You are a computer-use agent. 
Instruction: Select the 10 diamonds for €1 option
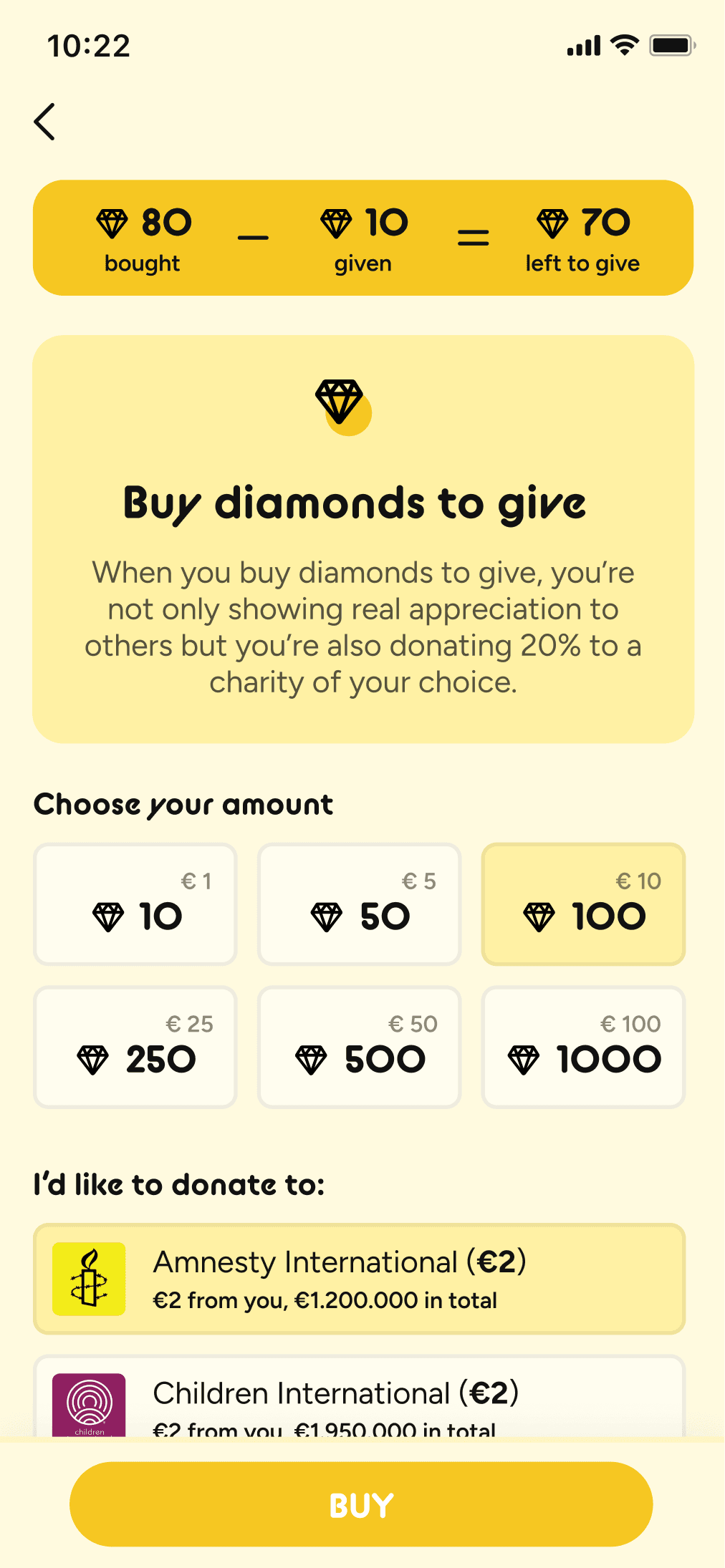pyautogui.click(x=135, y=904)
